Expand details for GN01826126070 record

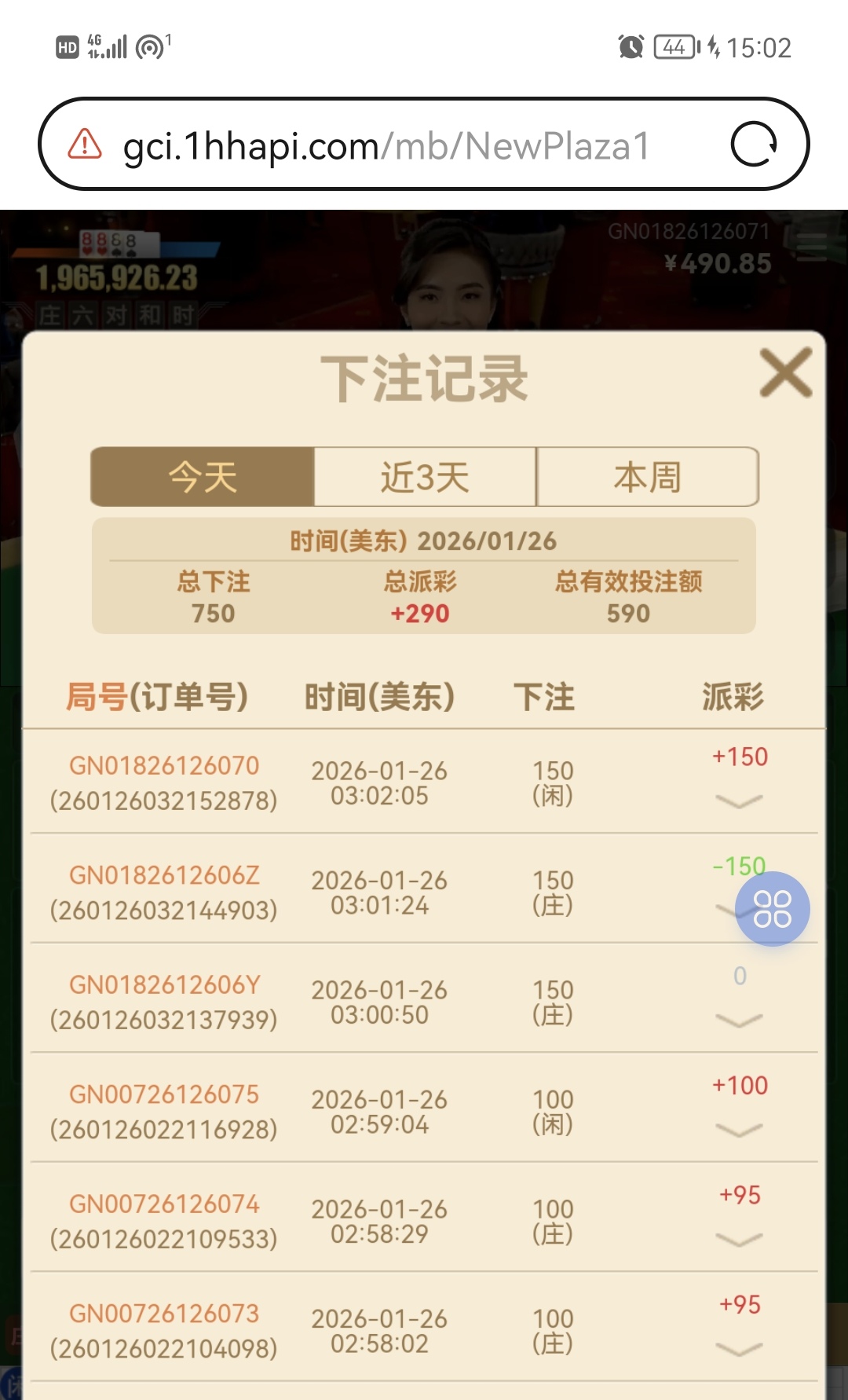(x=739, y=801)
